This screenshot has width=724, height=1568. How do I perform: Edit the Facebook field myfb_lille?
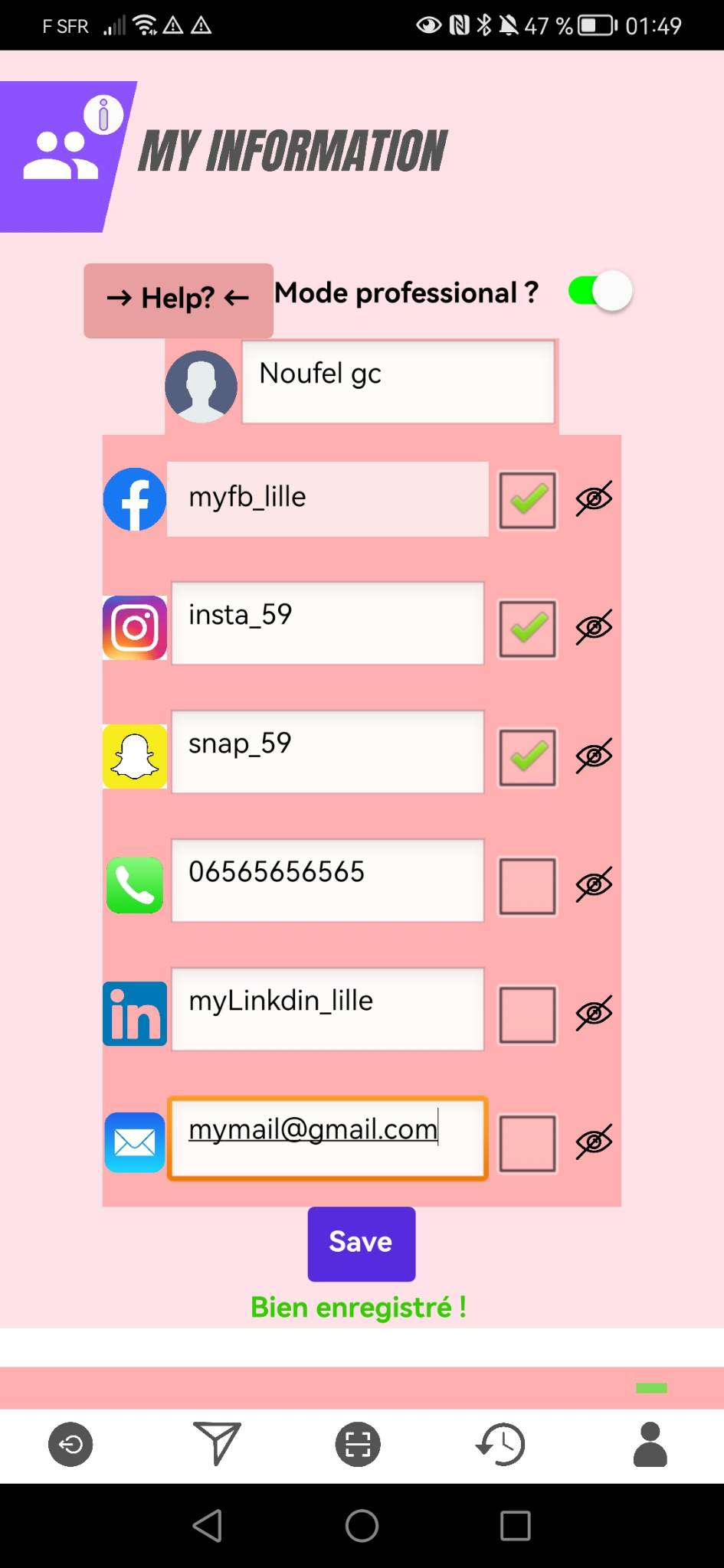327,498
